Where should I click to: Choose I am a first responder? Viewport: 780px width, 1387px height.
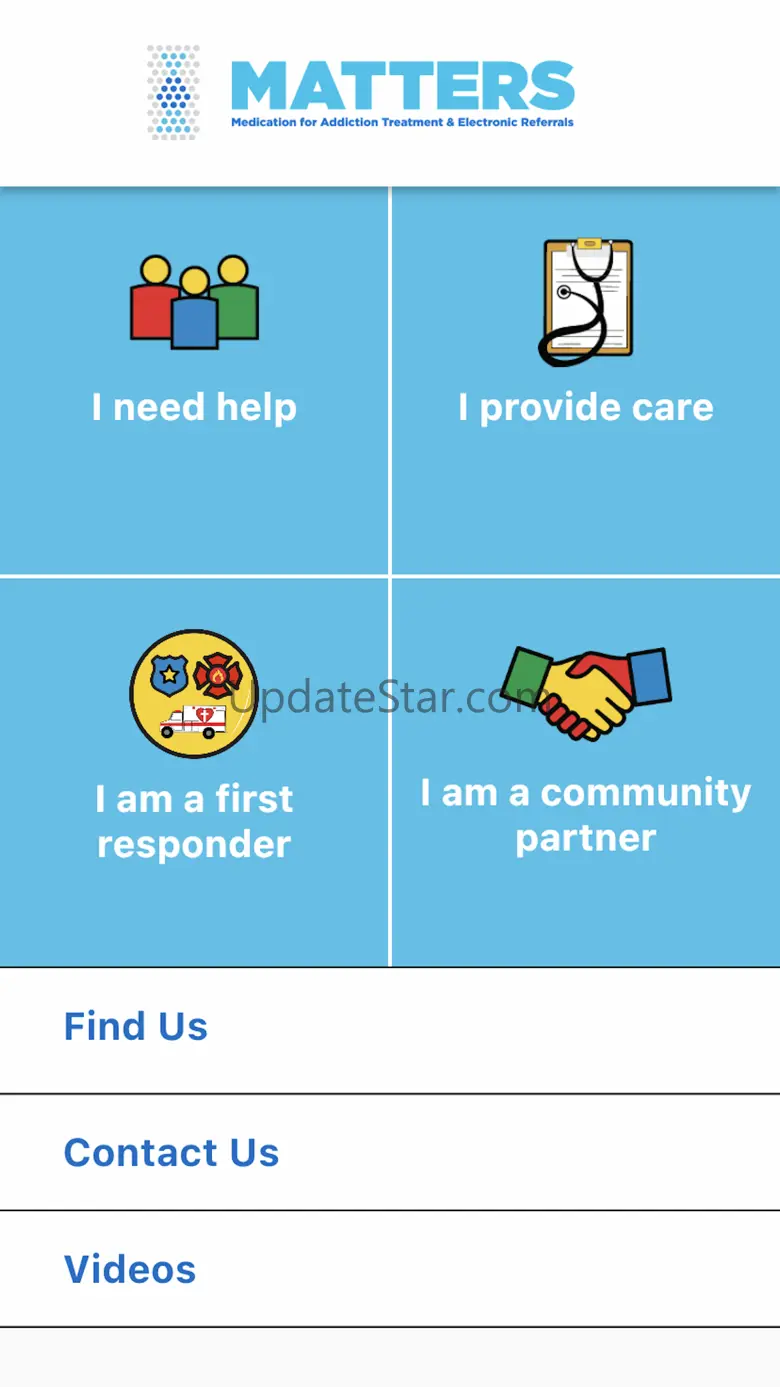coord(194,772)
